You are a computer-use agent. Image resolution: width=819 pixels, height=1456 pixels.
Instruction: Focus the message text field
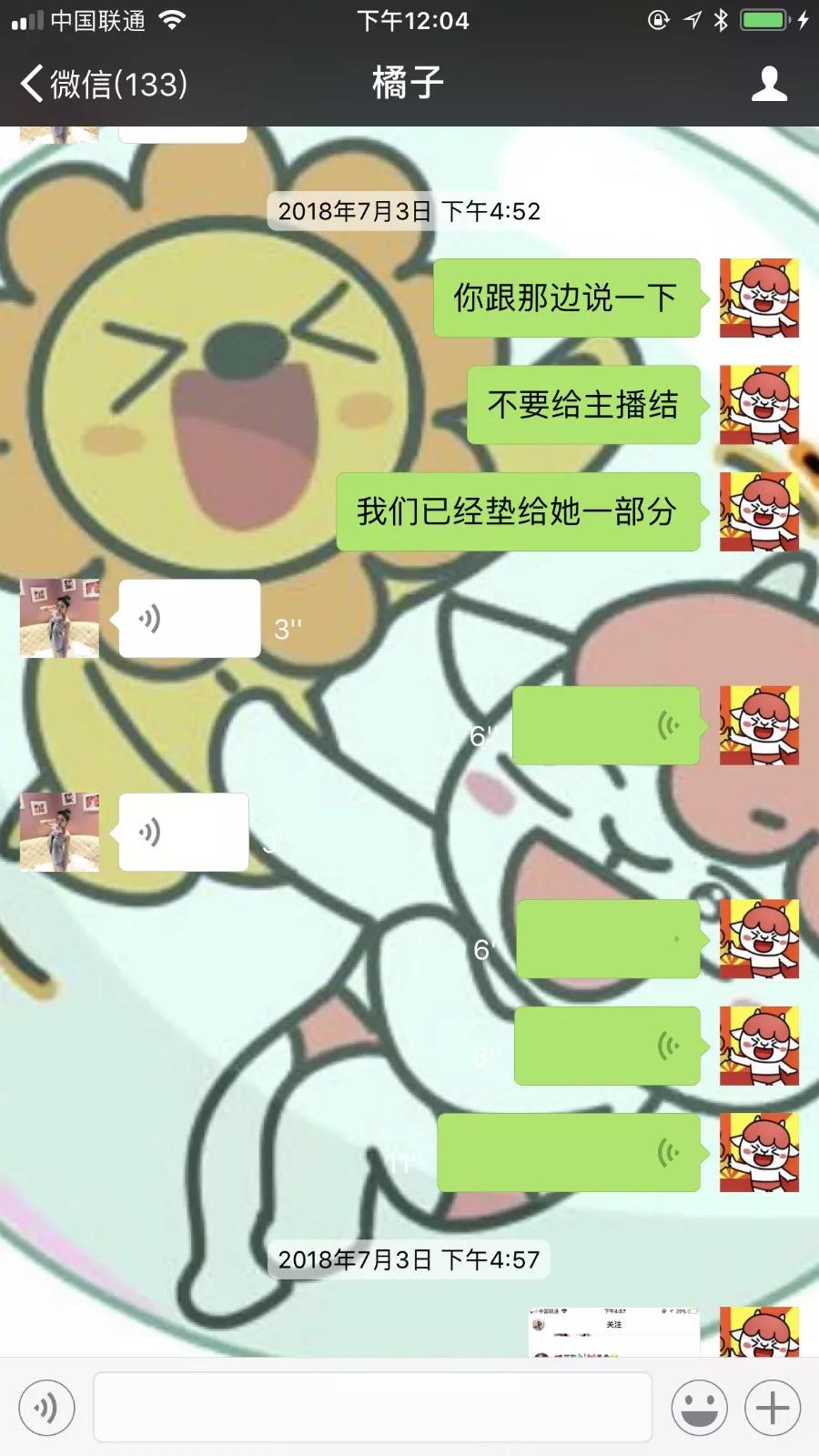[372, 1407]
